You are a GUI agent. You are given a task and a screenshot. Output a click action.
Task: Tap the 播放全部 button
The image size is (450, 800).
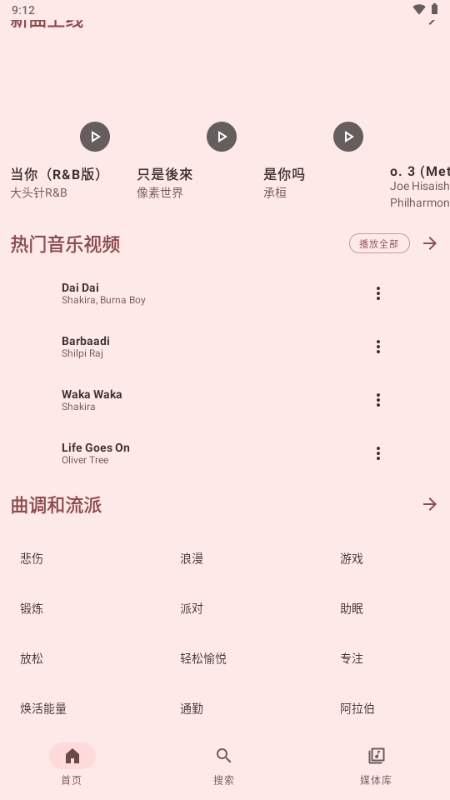pyautogui.click(x=379, y=243)
